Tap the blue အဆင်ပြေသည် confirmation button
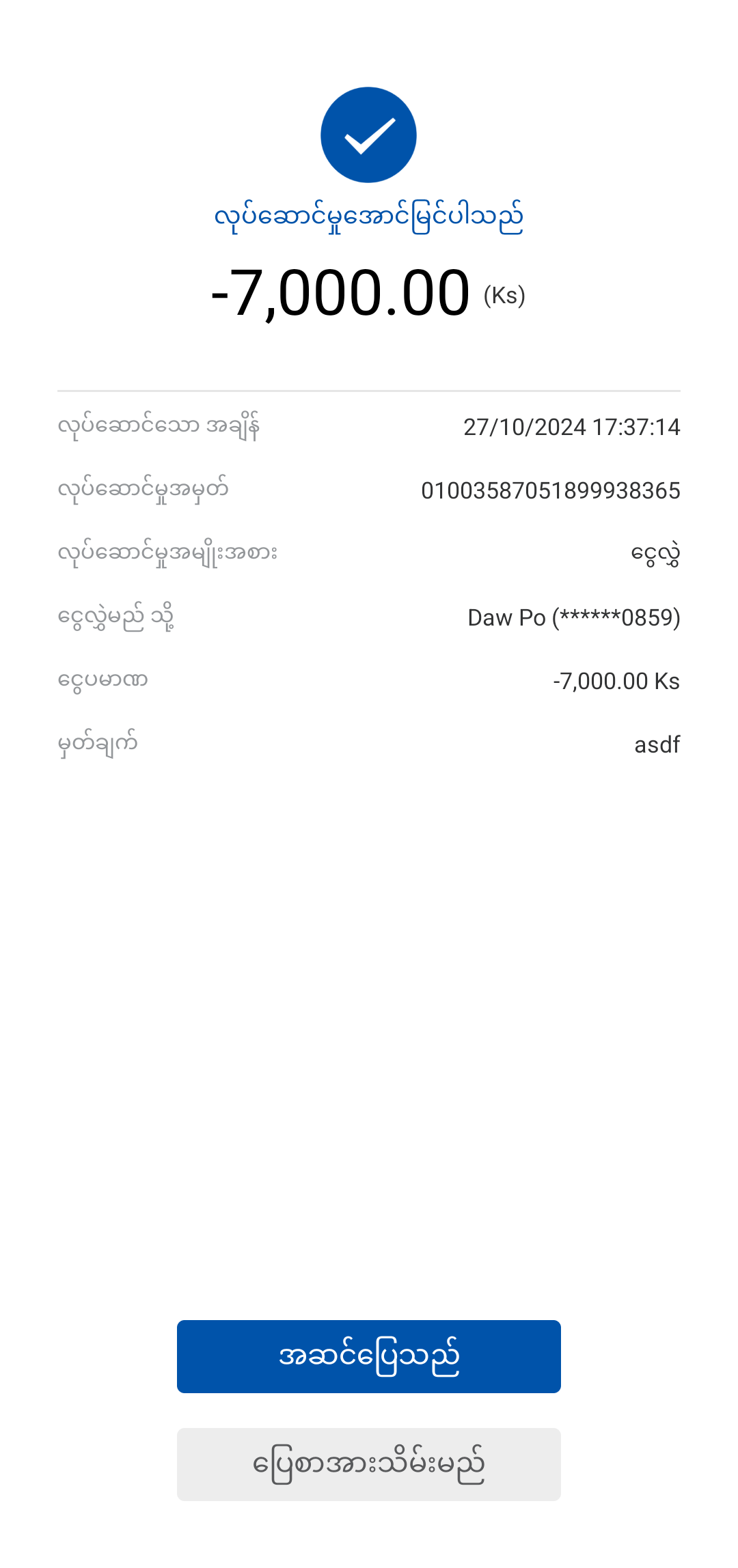 [x=369, y=1356]
